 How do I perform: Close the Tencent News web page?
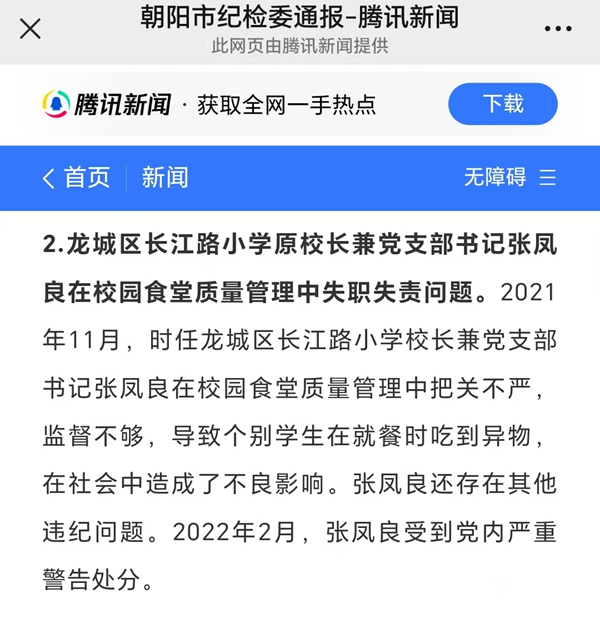coord(30,29)
